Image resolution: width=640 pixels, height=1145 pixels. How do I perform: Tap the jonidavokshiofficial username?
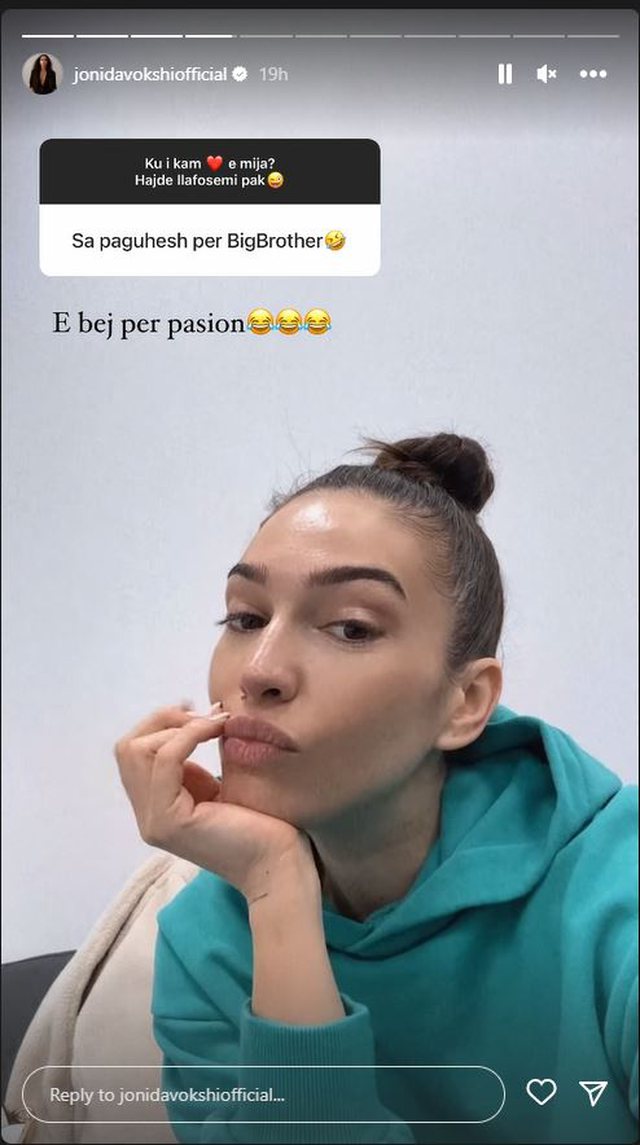click(149, 75)
